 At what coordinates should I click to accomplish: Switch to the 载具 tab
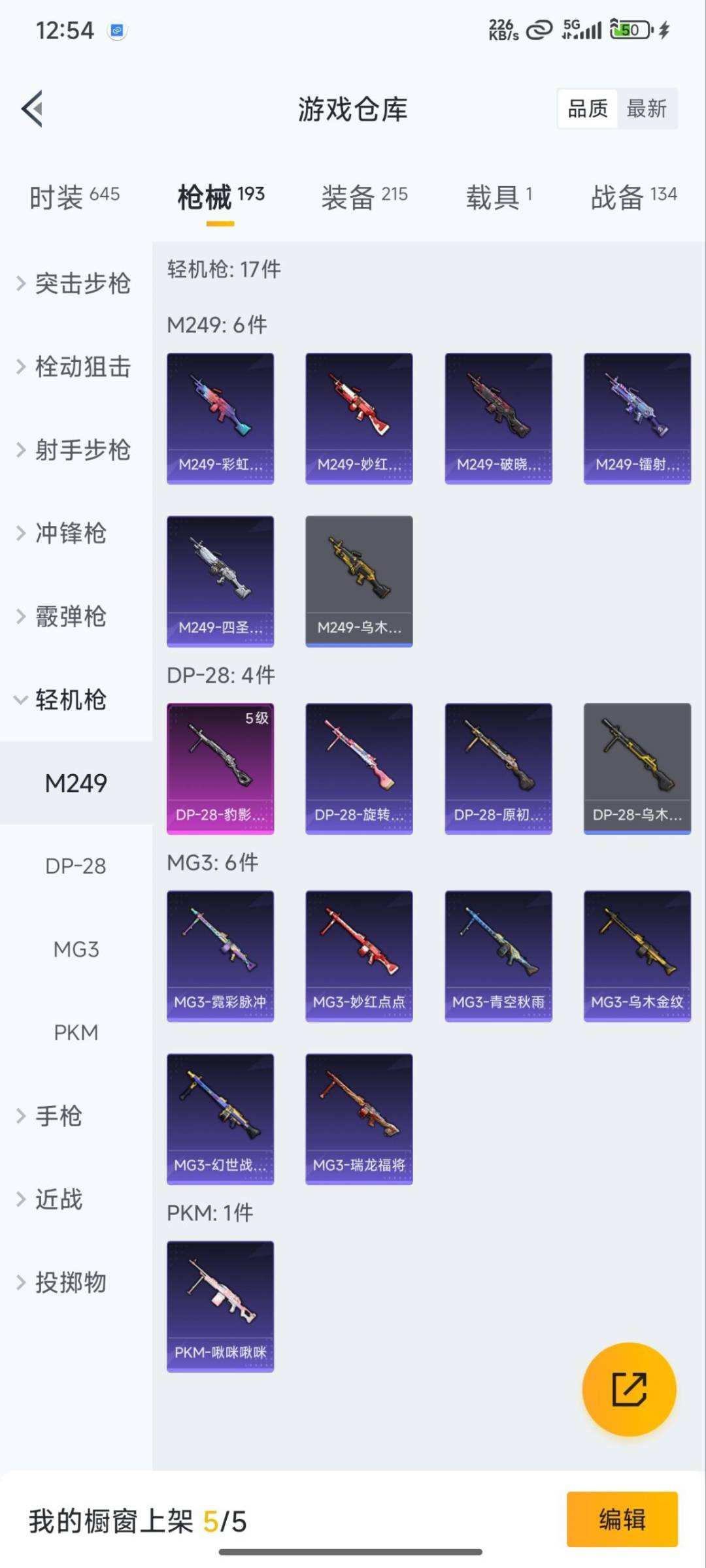499,196
